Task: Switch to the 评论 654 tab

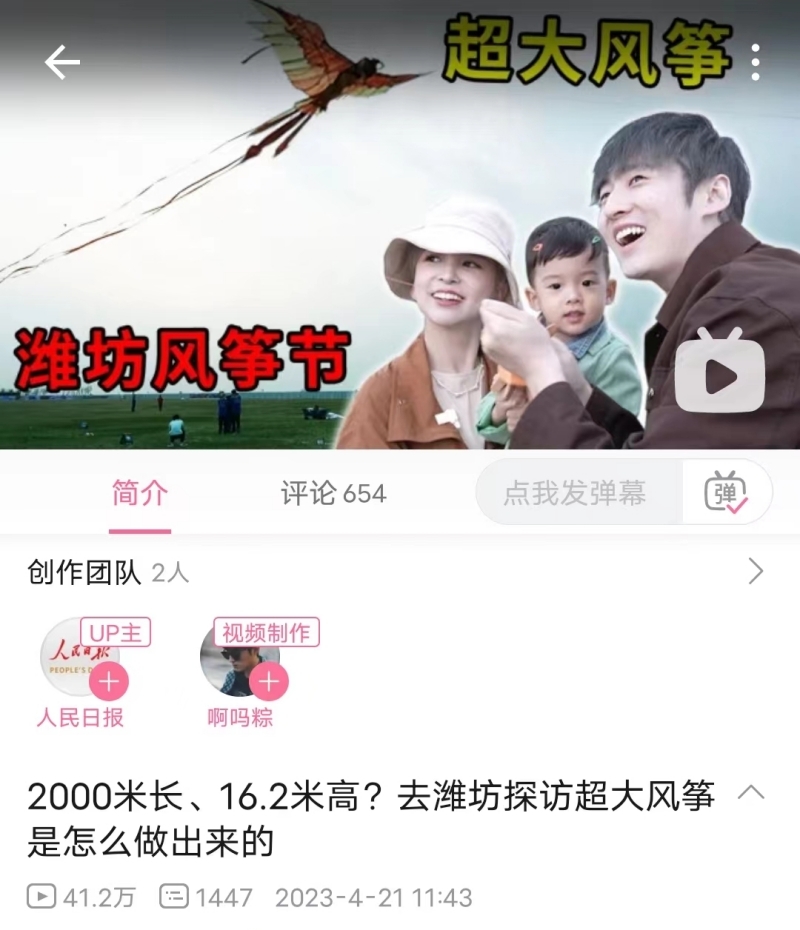Action: [x=333, y=493]
